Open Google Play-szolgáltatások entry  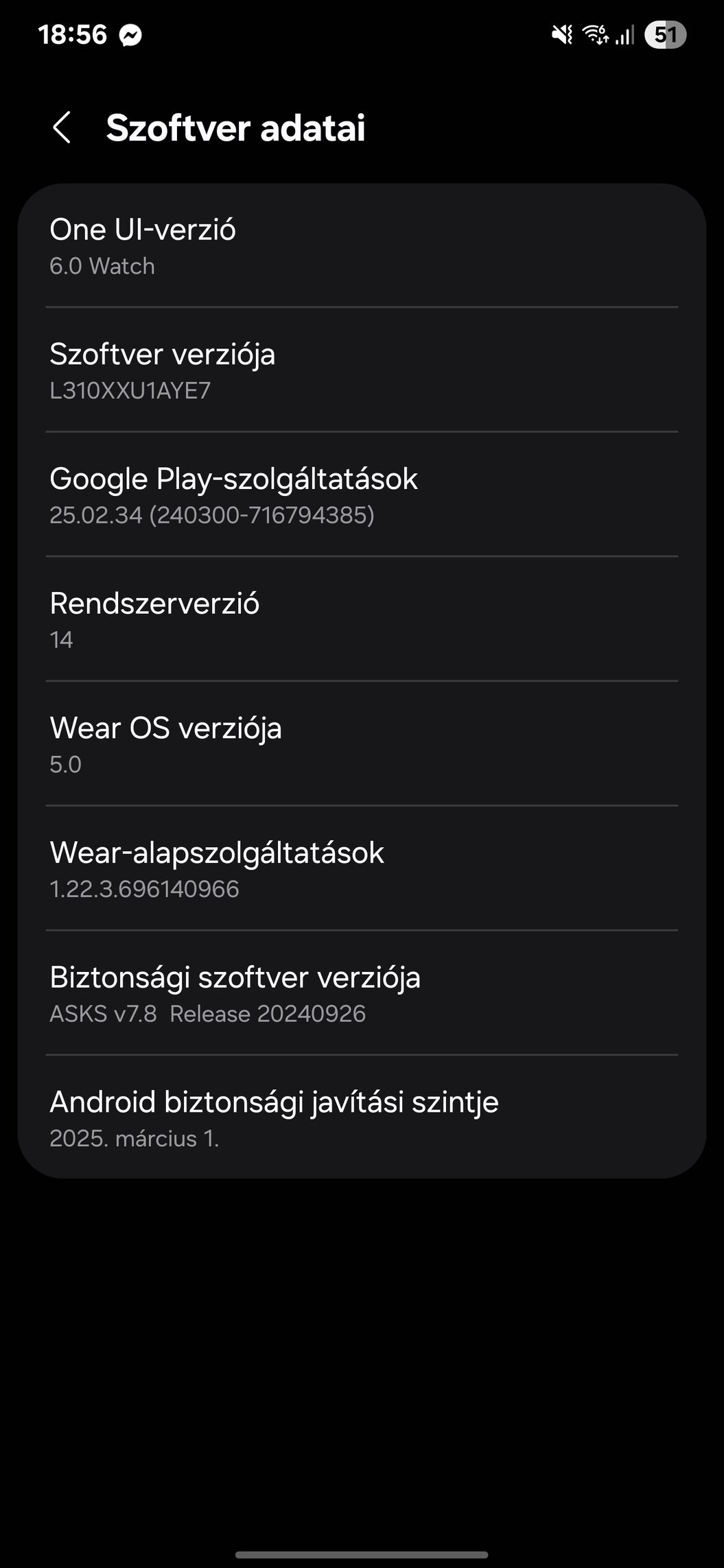tap(362, 495)
